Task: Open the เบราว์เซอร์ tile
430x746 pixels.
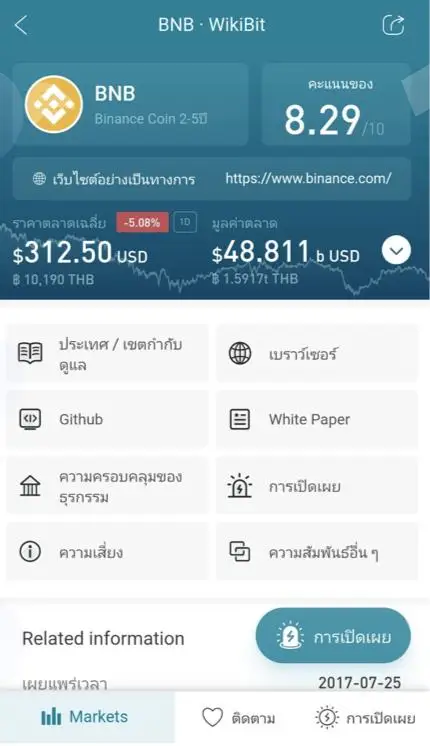Action: pos(317,353)
